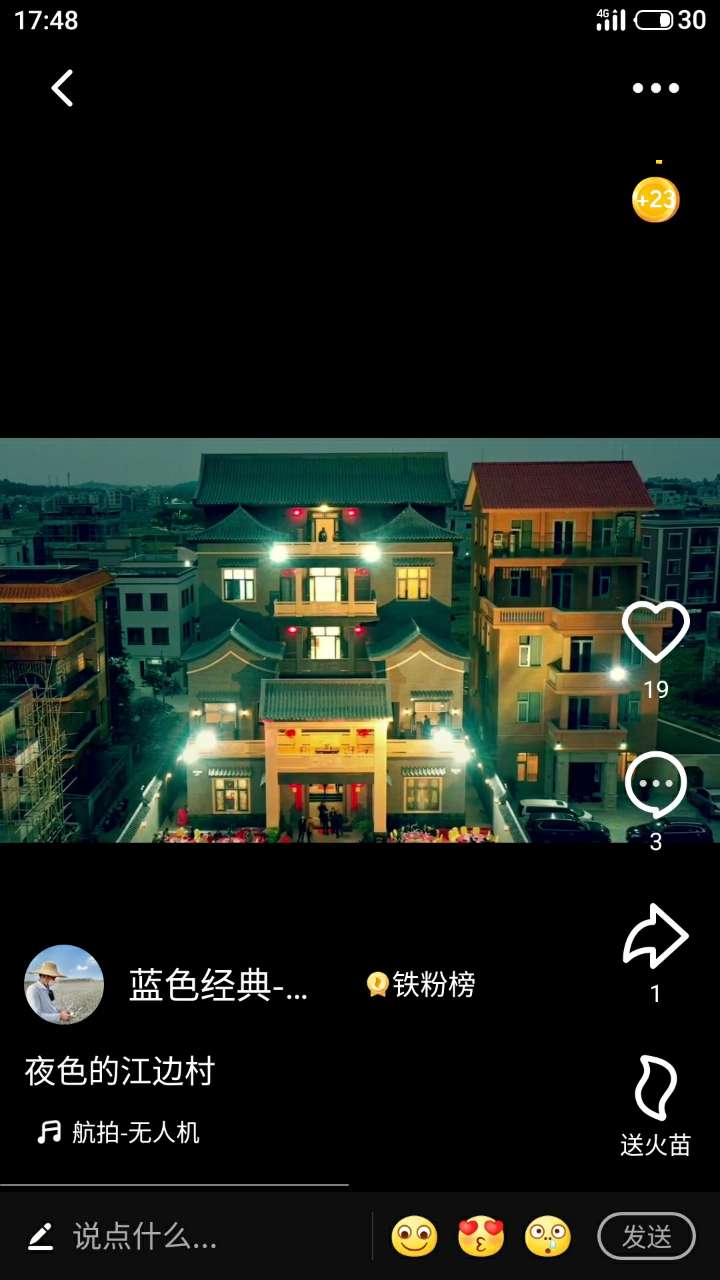The image size is (720, 1280).
Task: Tap 送火苗 to send a flame
Action: [x=655, y=1104]
